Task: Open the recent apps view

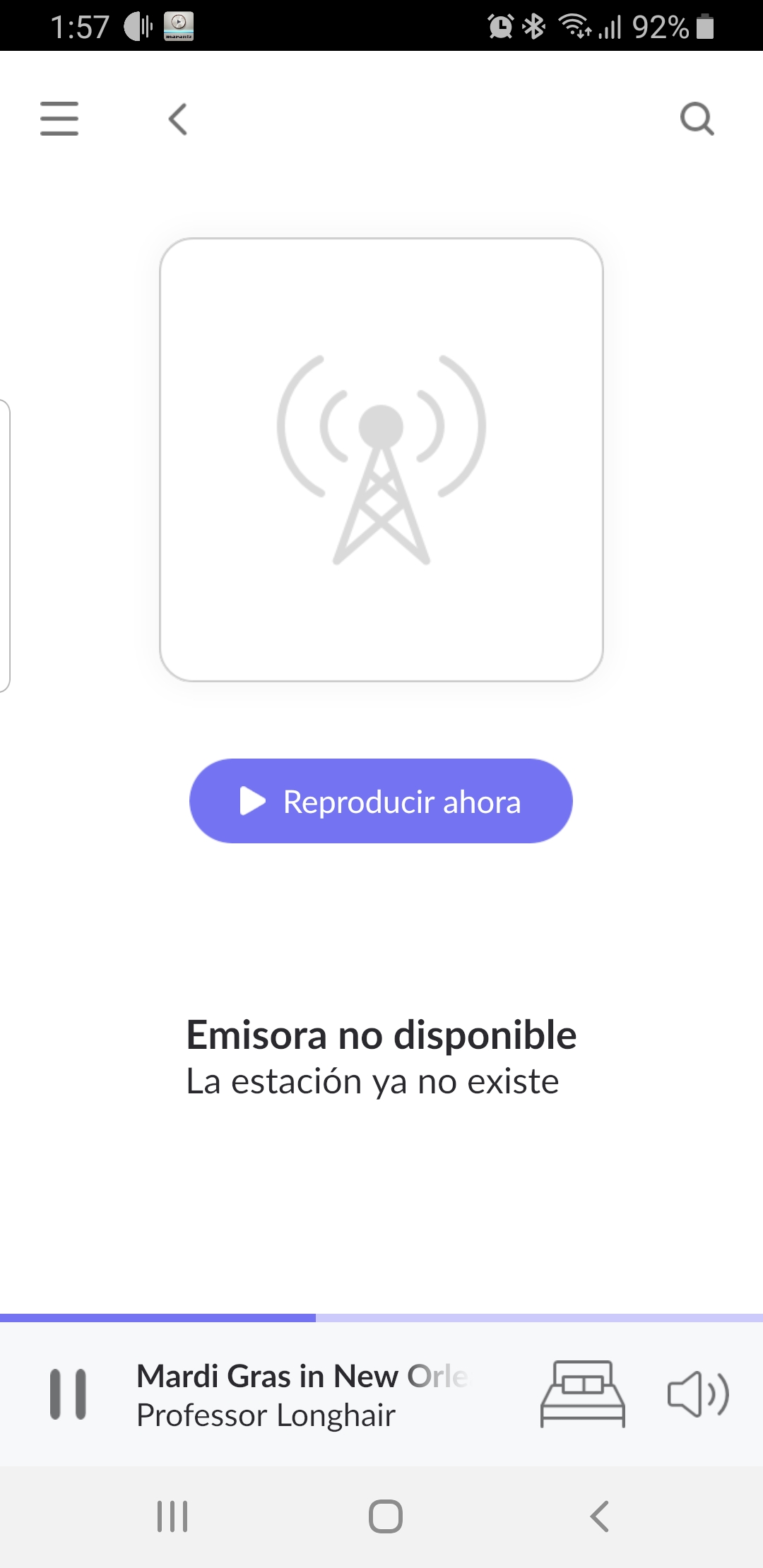Action: click(172, 1516)
